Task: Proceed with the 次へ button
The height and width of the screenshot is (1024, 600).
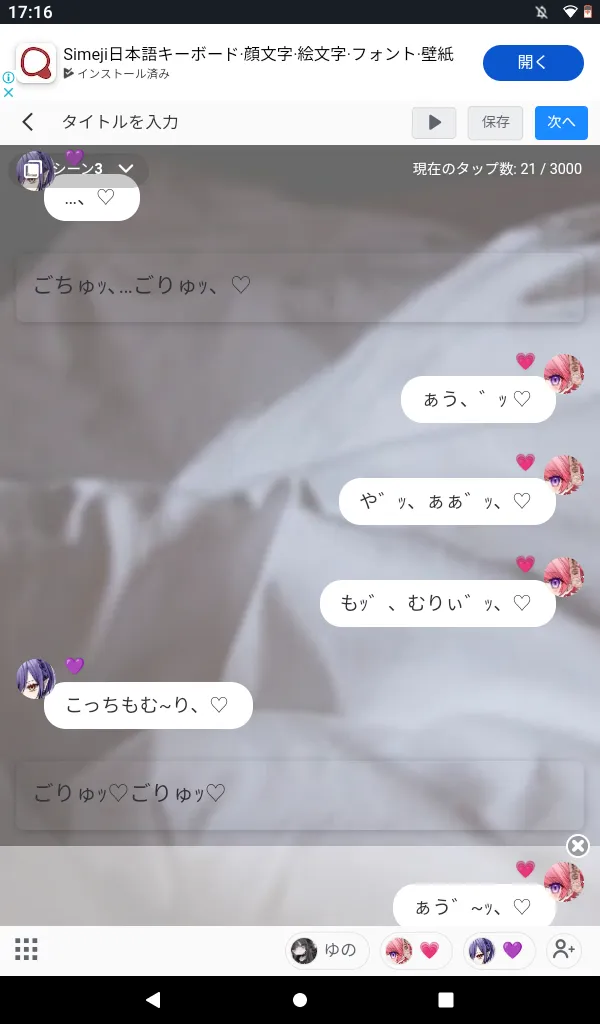Action: [561, 122]
